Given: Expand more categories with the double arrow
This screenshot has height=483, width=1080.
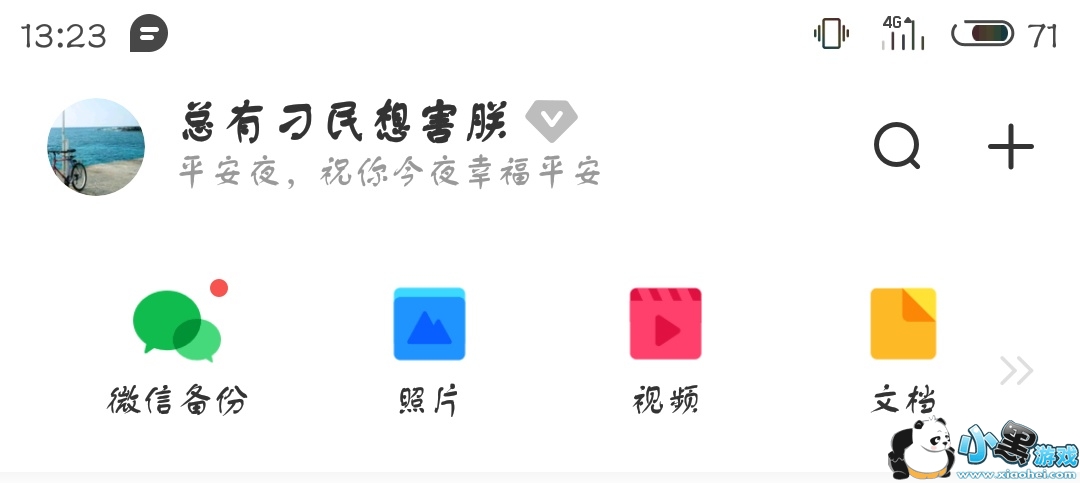Looking at the screenshot, I should pyautogui.click(x=1016, y=370).
